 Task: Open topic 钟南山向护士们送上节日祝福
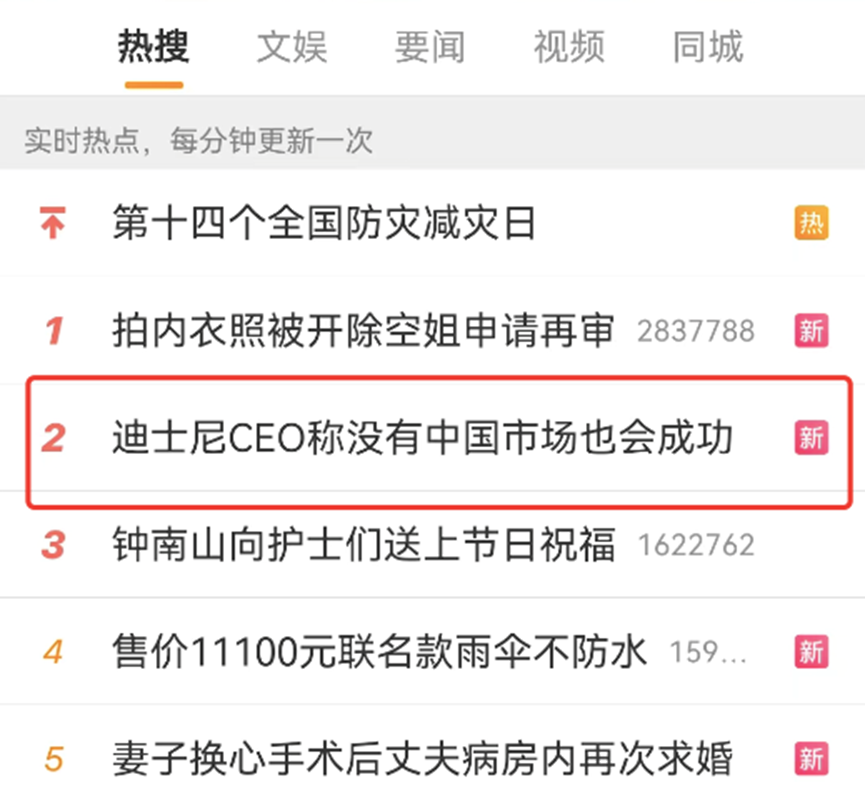click(x=362, y=545)
